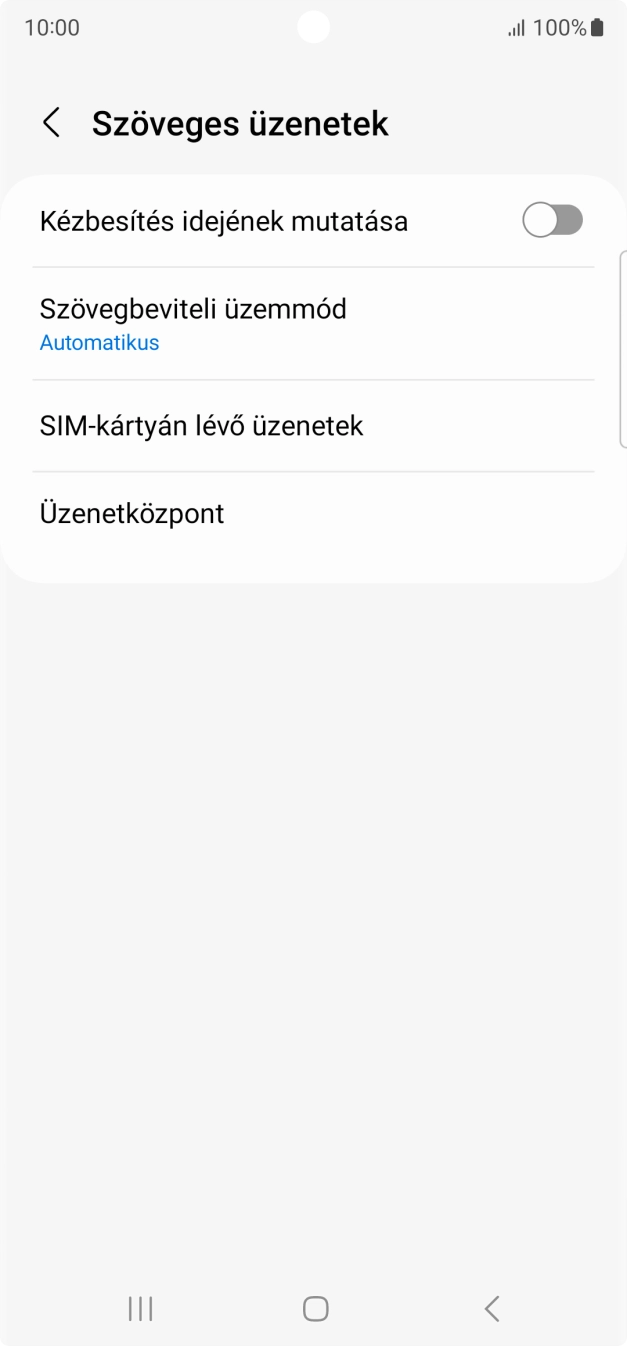Open Üzenetközpont settings

(x=313, y=514)
